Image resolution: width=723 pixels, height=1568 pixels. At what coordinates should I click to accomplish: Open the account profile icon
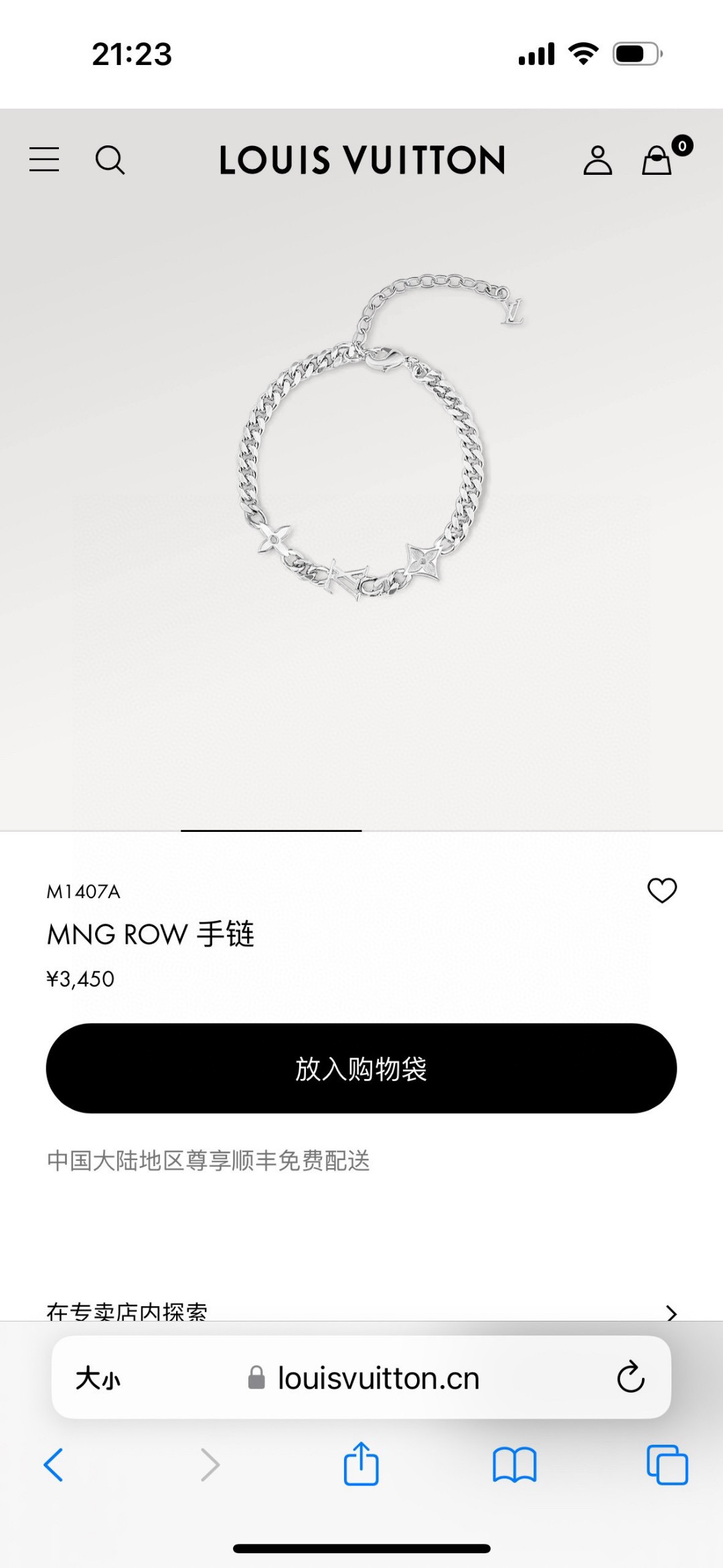click(597, 160)
